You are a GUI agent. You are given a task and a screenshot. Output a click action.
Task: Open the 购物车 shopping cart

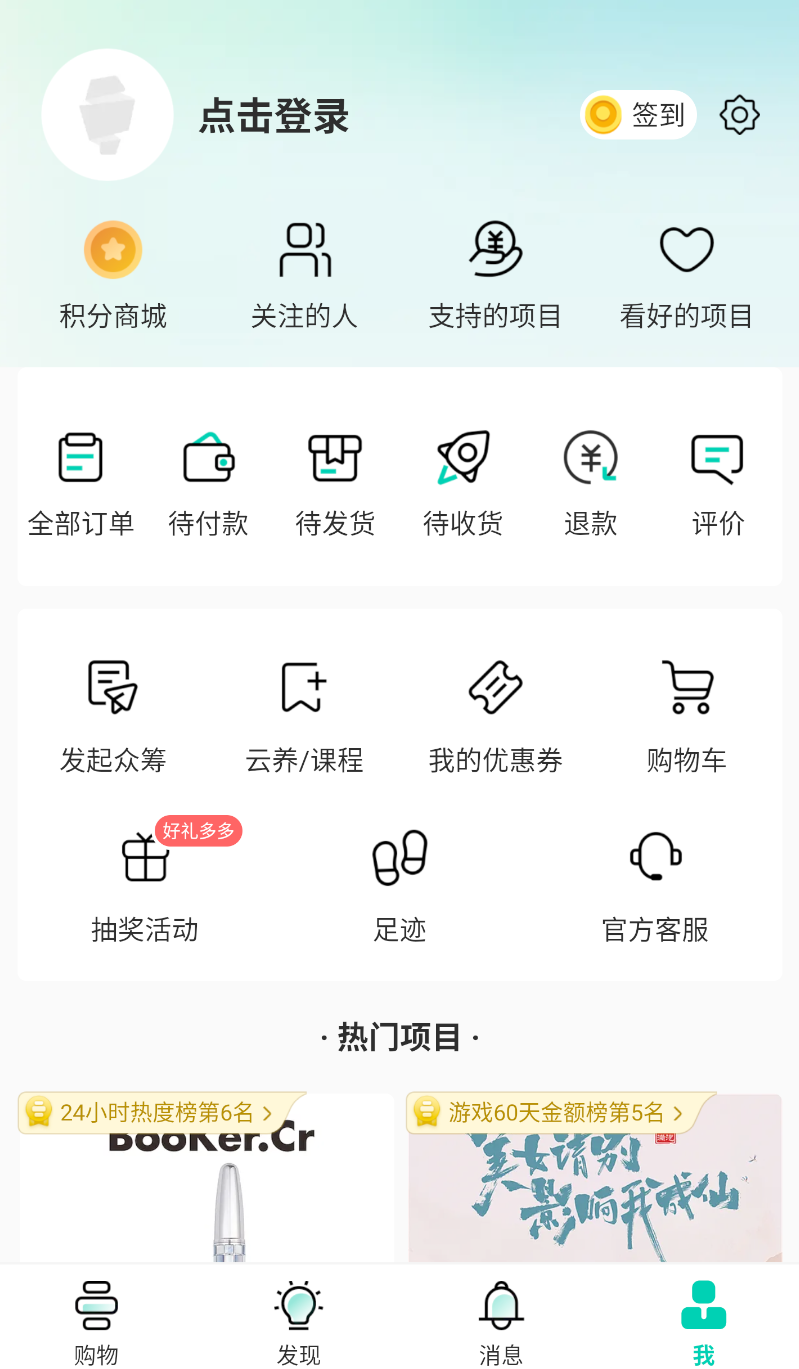pyautogui.click(x=686, y=712)
